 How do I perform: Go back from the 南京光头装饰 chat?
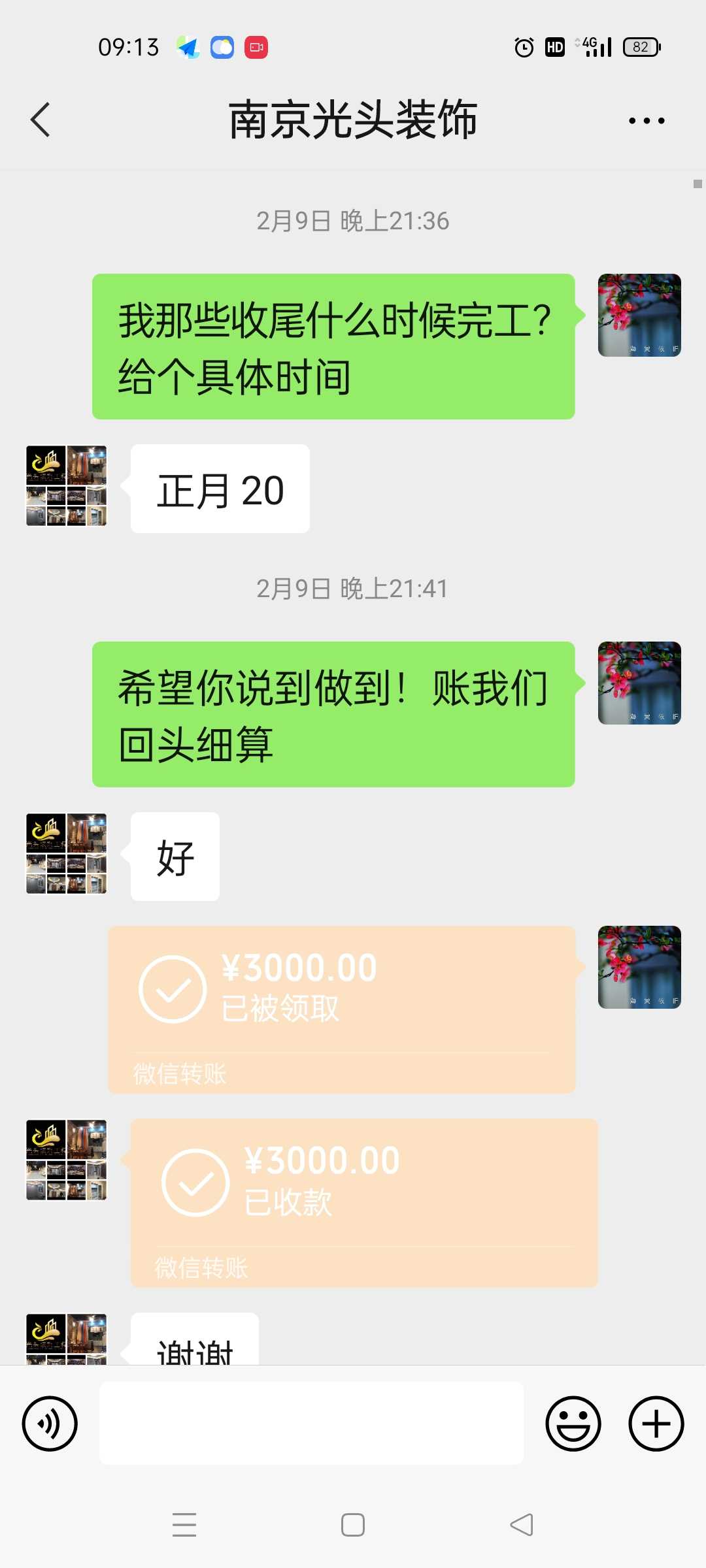pyautogui.click(x=41, y=120)
